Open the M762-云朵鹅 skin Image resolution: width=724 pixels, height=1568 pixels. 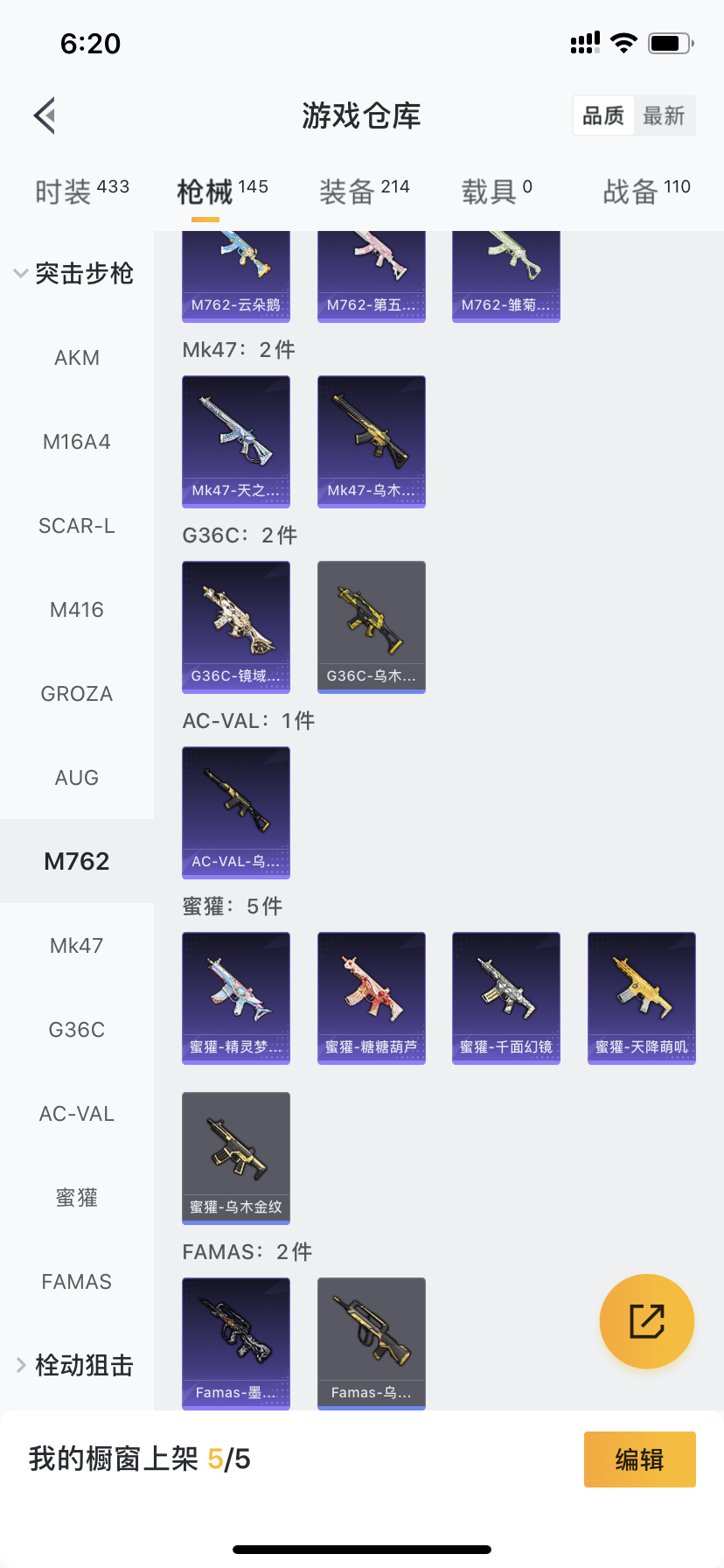(x=236, y=276)
